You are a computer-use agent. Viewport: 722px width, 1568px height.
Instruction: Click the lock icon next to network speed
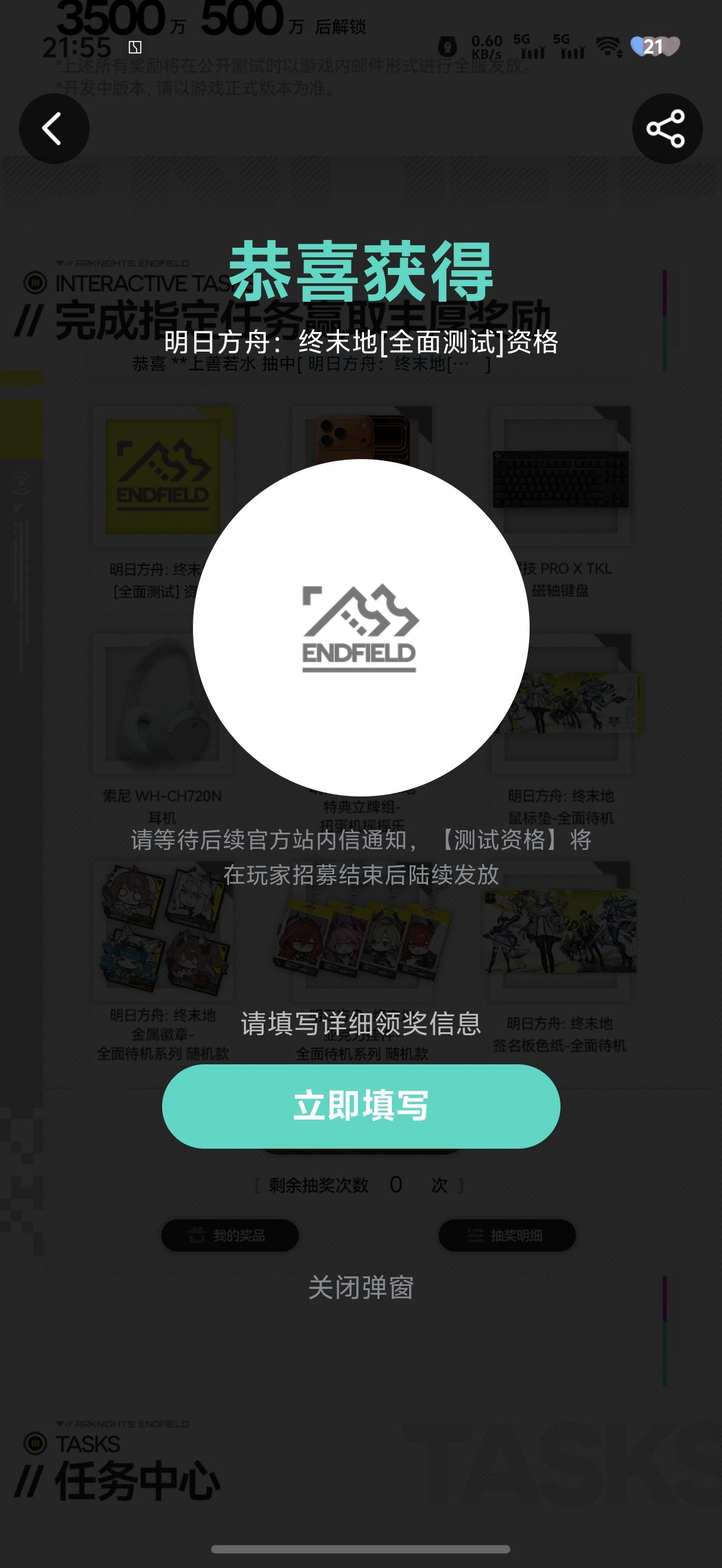click(448, 45)
